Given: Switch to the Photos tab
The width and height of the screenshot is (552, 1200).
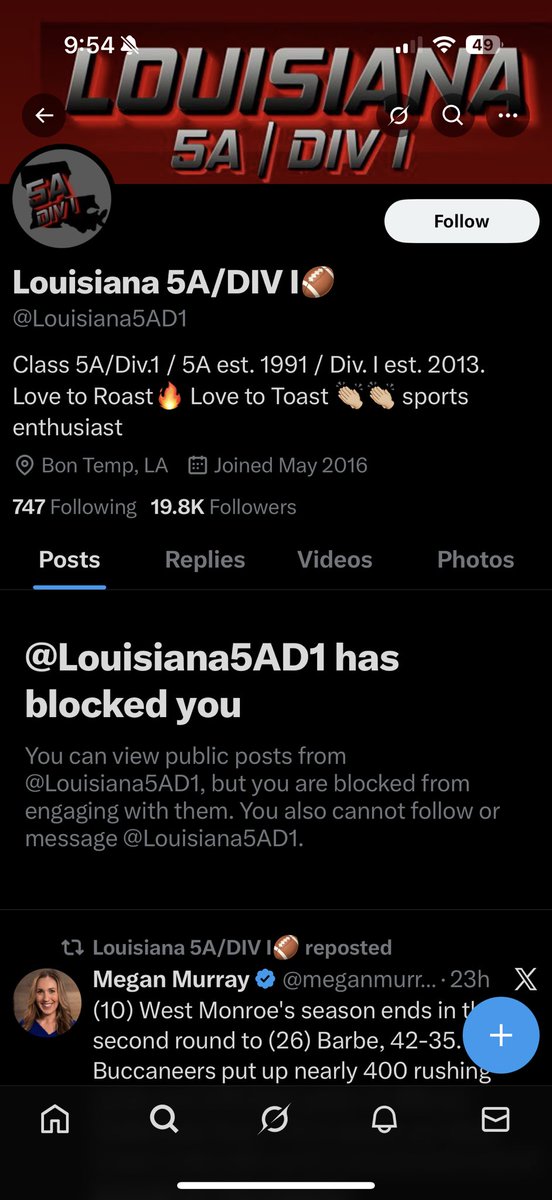Looking at the screenshot, I should pyautogui.click(x=476, y=560).
